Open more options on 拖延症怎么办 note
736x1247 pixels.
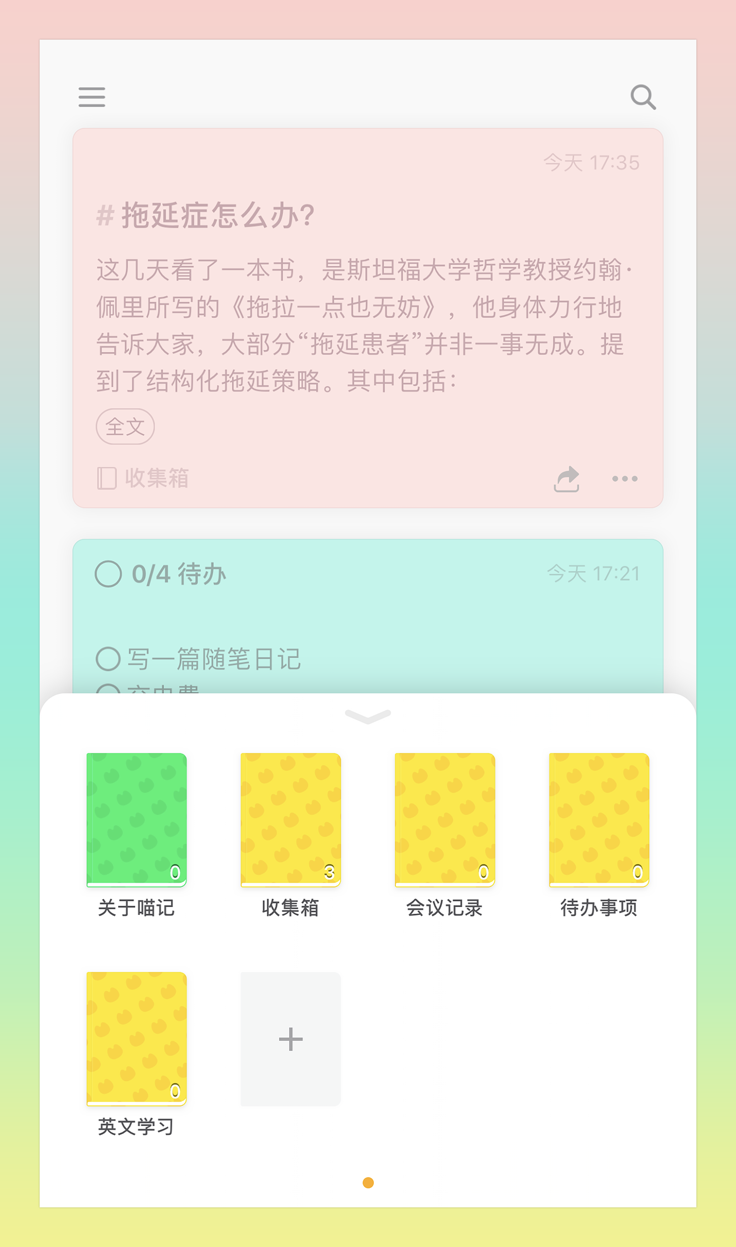pyautogui.click(x=625, y=479)
